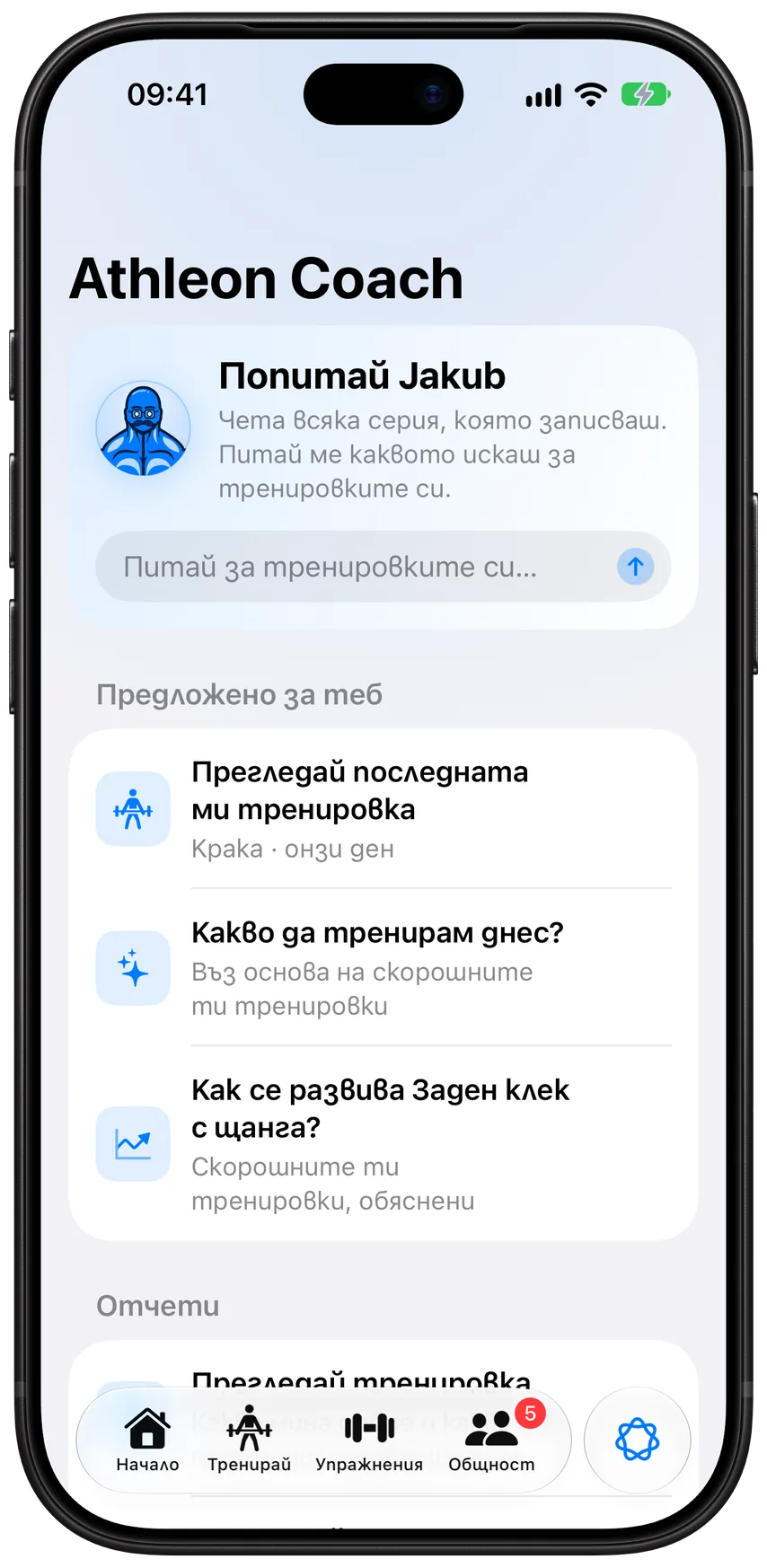Viewport: 767px width, 1568px height.
Task: Focus the 'Питай за тренировките си' input field
Action: pyautogui.click(x=383, y=567)
